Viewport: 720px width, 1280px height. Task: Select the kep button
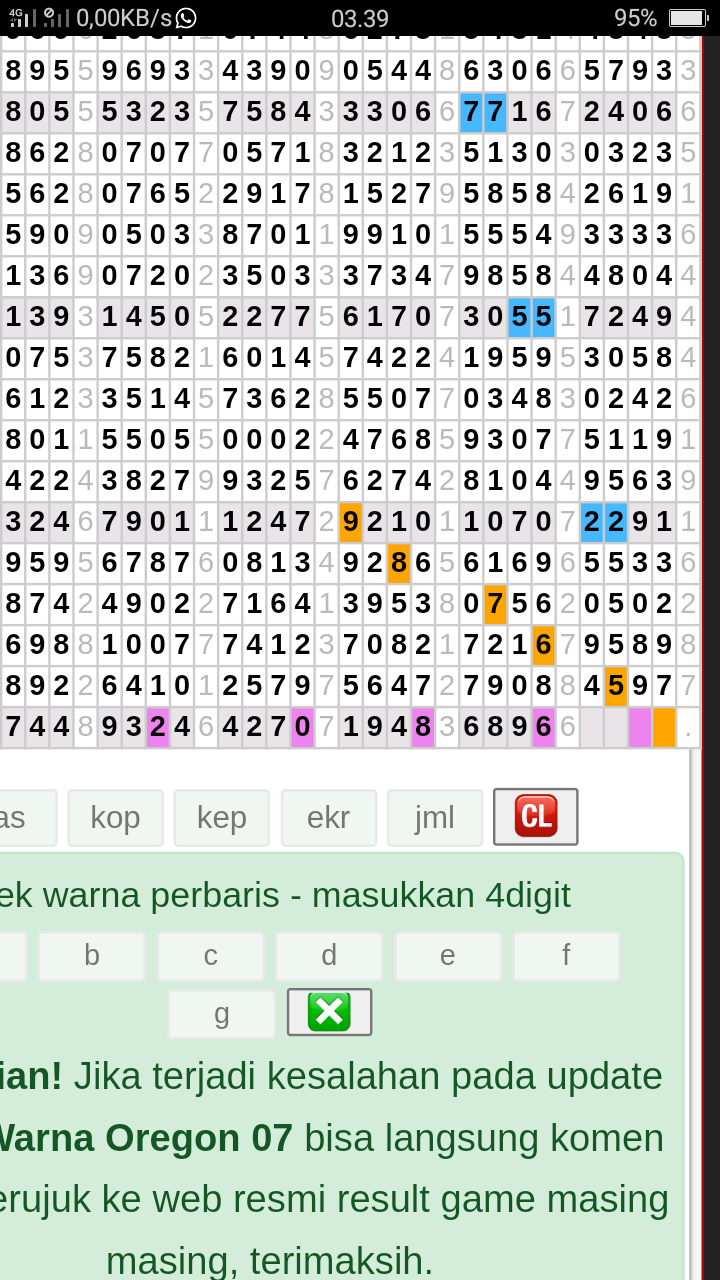(x=221, y=817)
